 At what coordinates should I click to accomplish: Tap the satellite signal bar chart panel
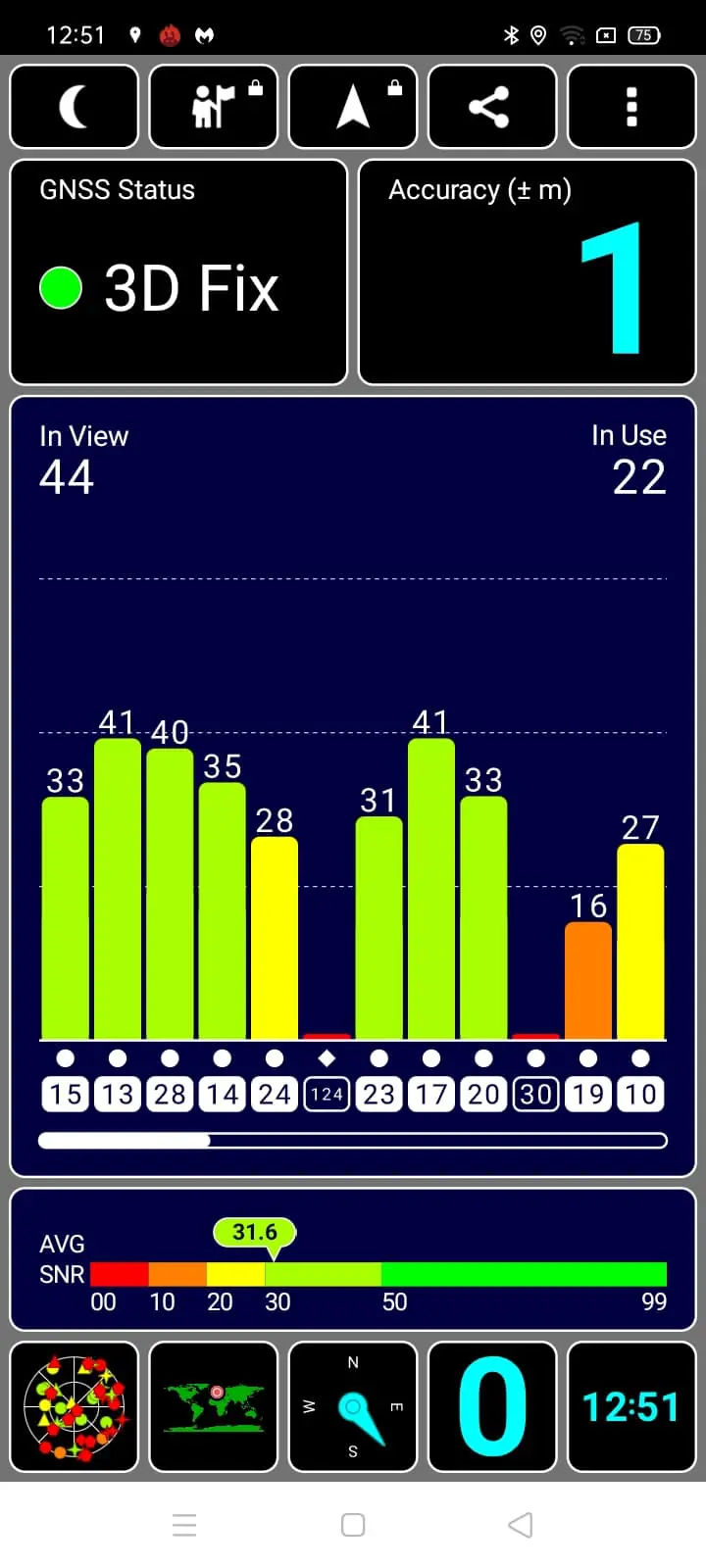coord(353,786)
